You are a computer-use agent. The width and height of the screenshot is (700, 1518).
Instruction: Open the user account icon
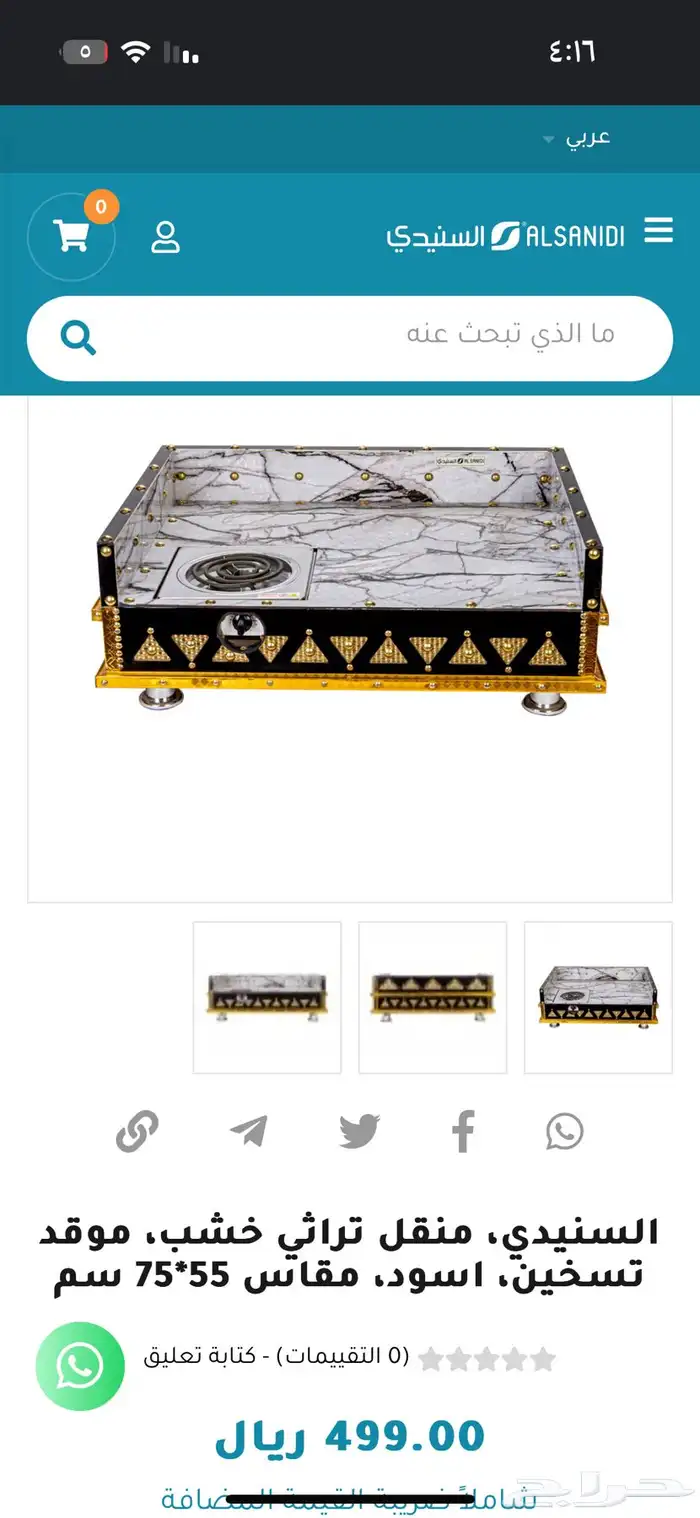(166, 237)
